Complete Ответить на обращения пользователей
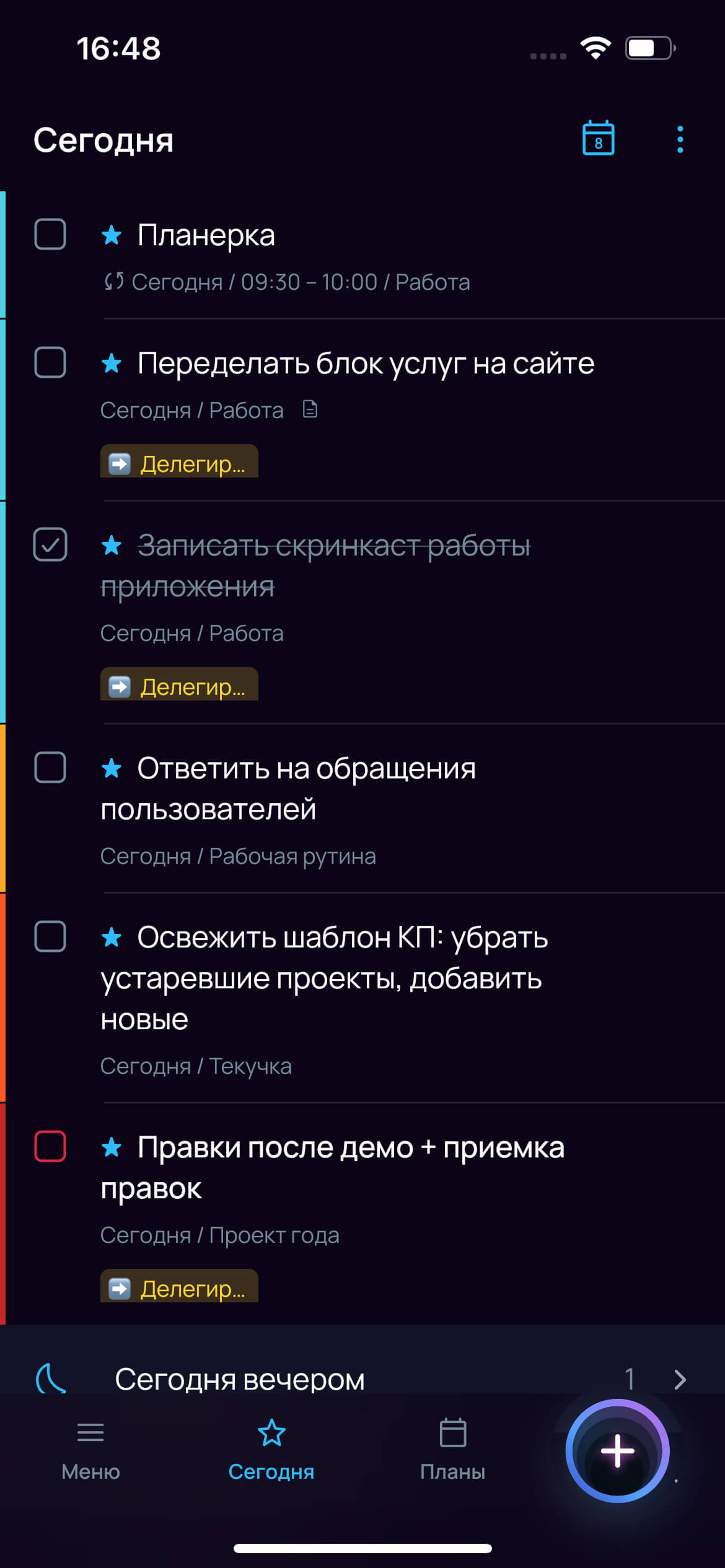The height and width of the screenshot is (1568, 725). point(50,768)
